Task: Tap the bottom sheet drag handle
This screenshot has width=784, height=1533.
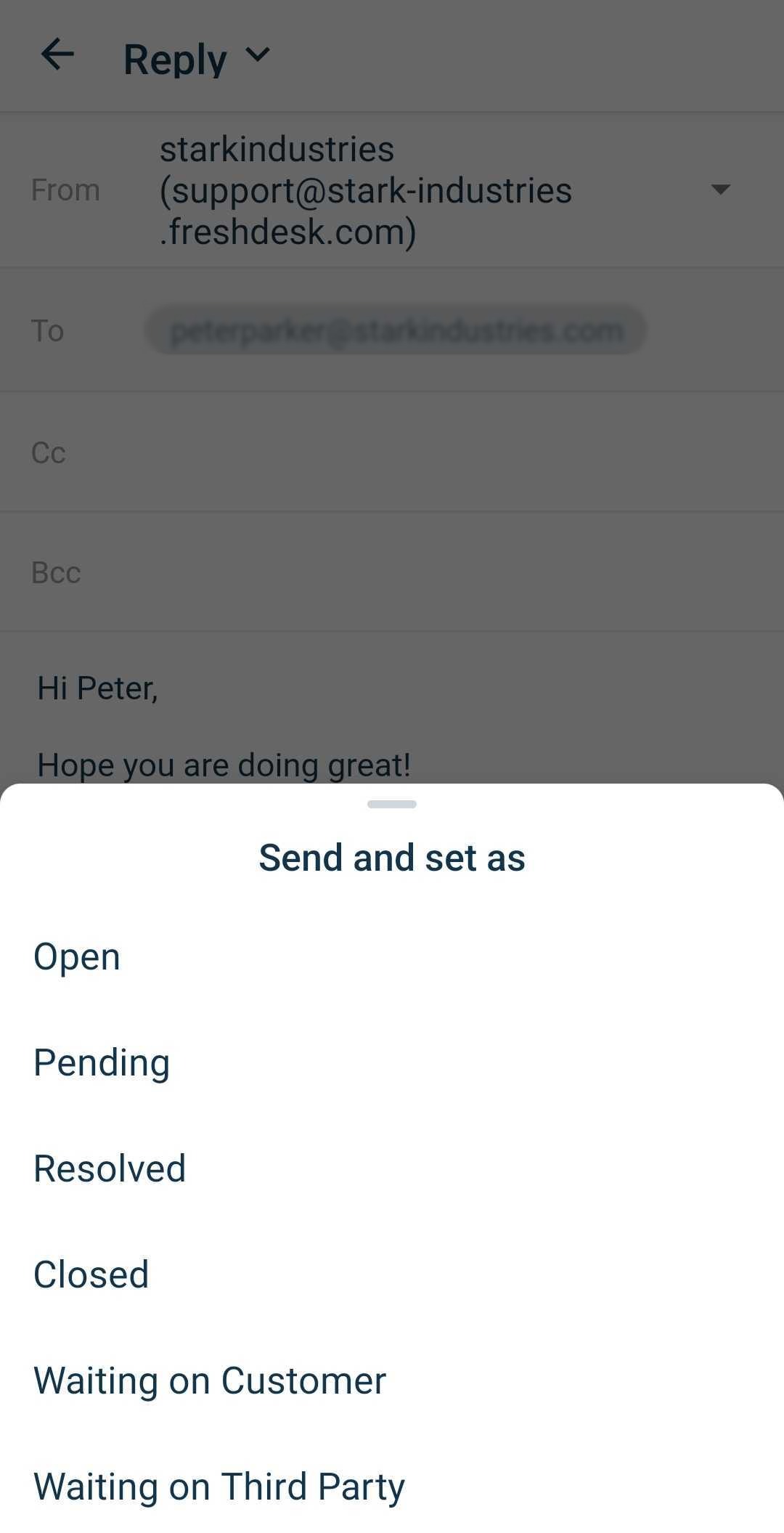Action: 392,804
